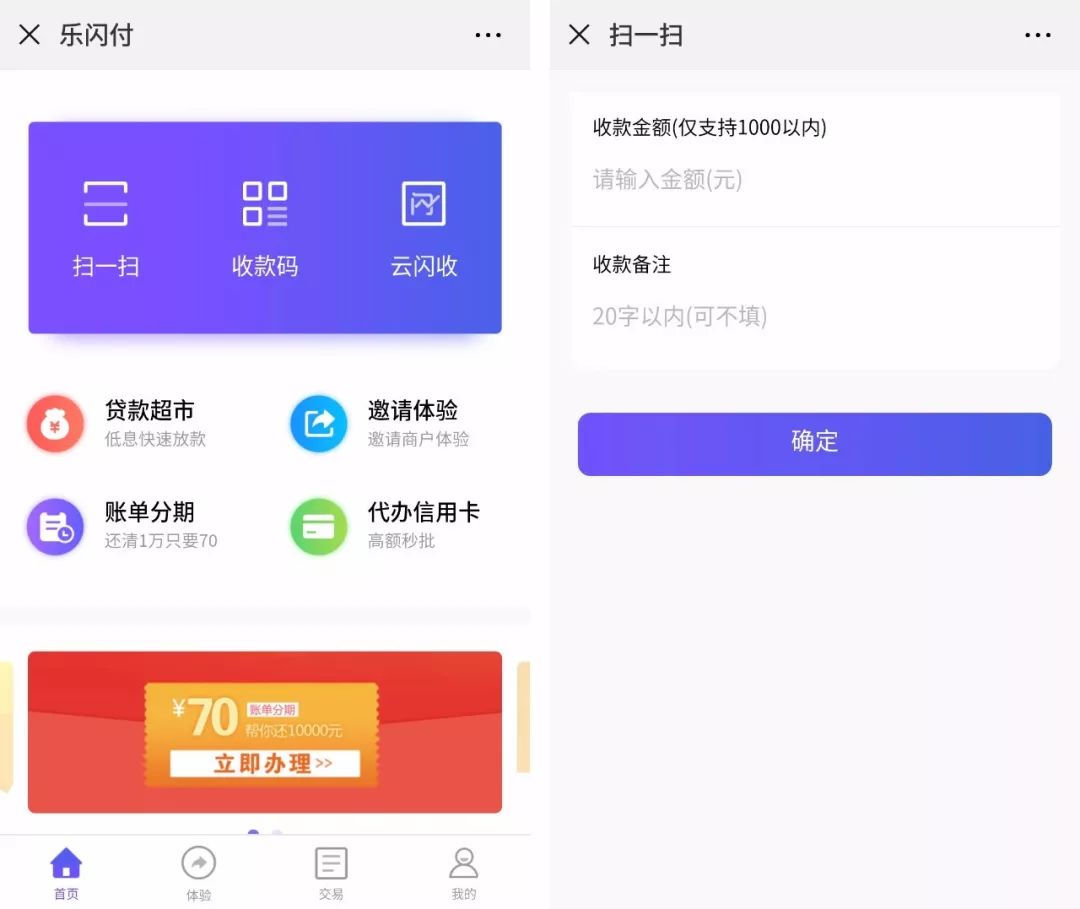Open overflow menu on 乐闪付 page
The width and height of the screenshot is (1080, 909).
pos(488,35)
